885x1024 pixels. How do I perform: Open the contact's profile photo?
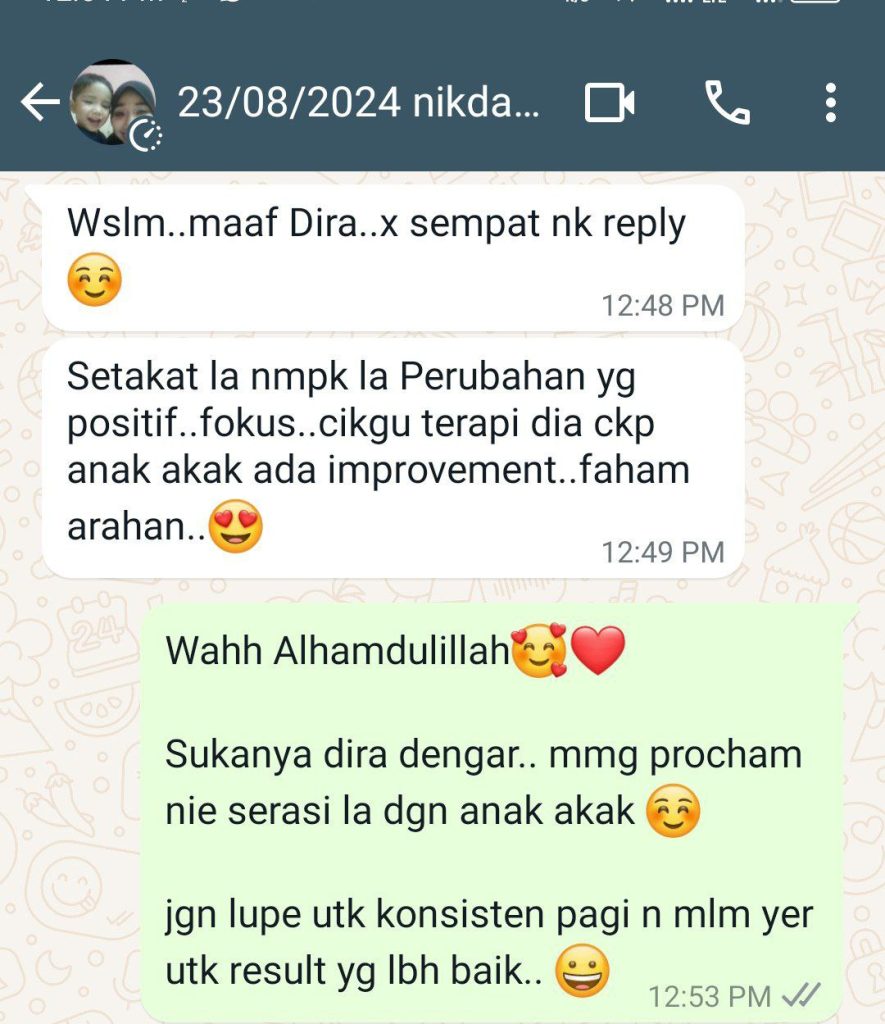[x=113, y=103]
